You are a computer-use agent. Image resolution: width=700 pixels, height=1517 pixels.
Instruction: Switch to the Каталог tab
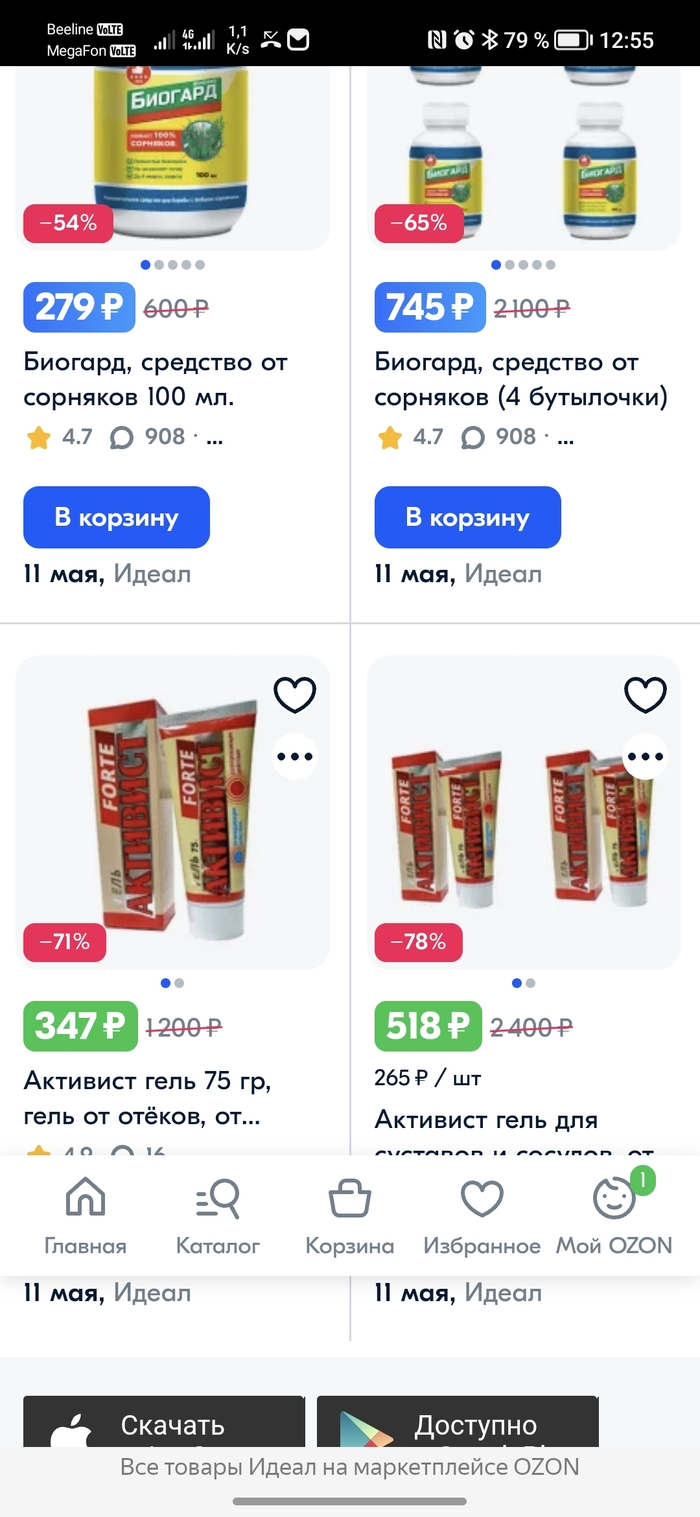pyautogui.click(x=217, y=1215)
